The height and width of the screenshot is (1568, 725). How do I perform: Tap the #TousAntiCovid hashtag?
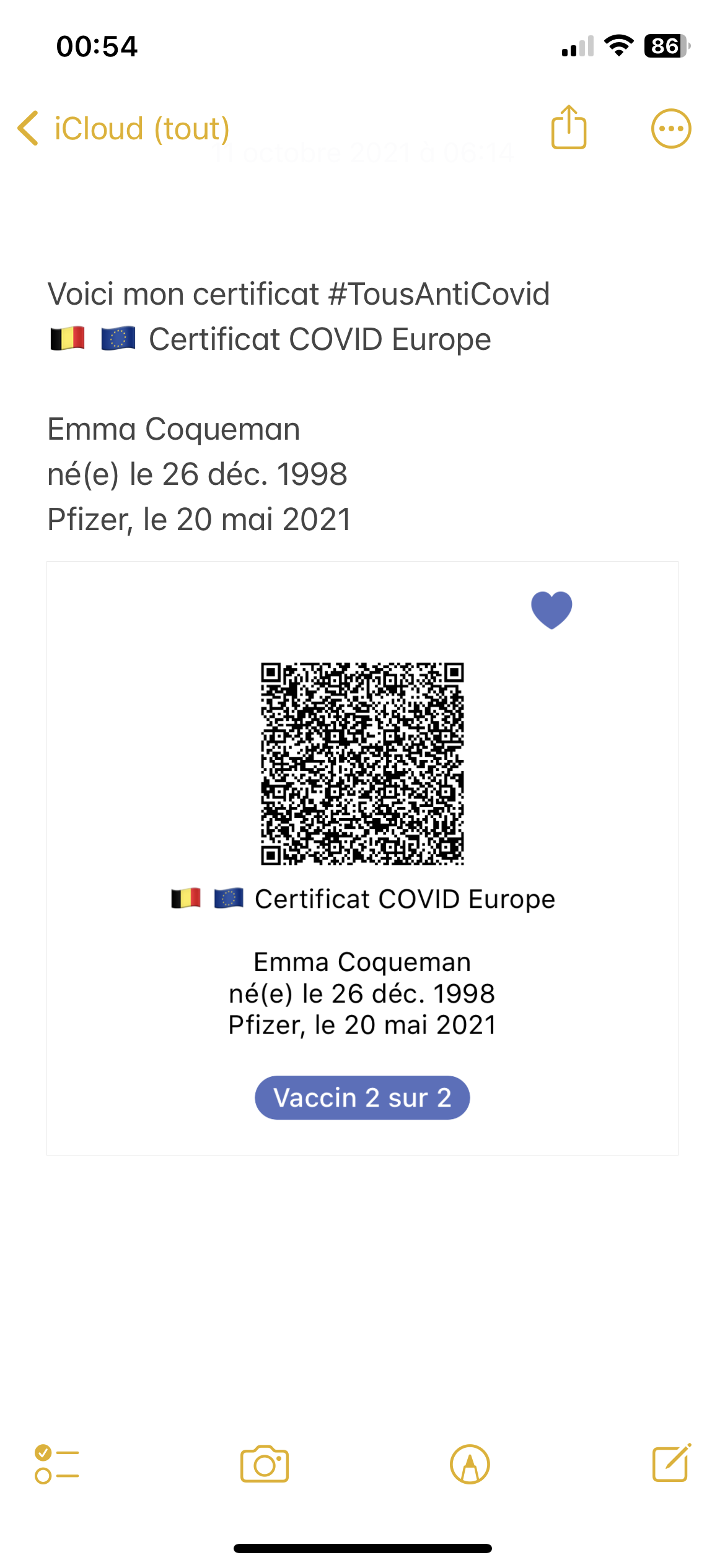pyautogui.click(x=439, y=294)
